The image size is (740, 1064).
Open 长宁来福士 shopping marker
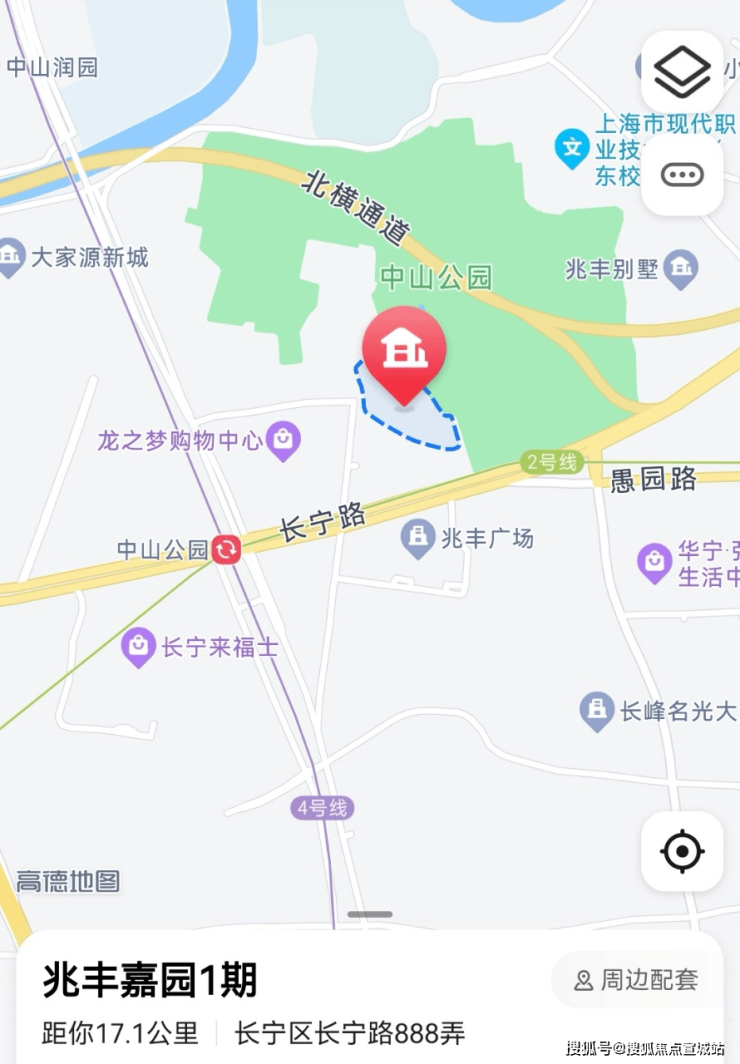[x=138, y=647]
